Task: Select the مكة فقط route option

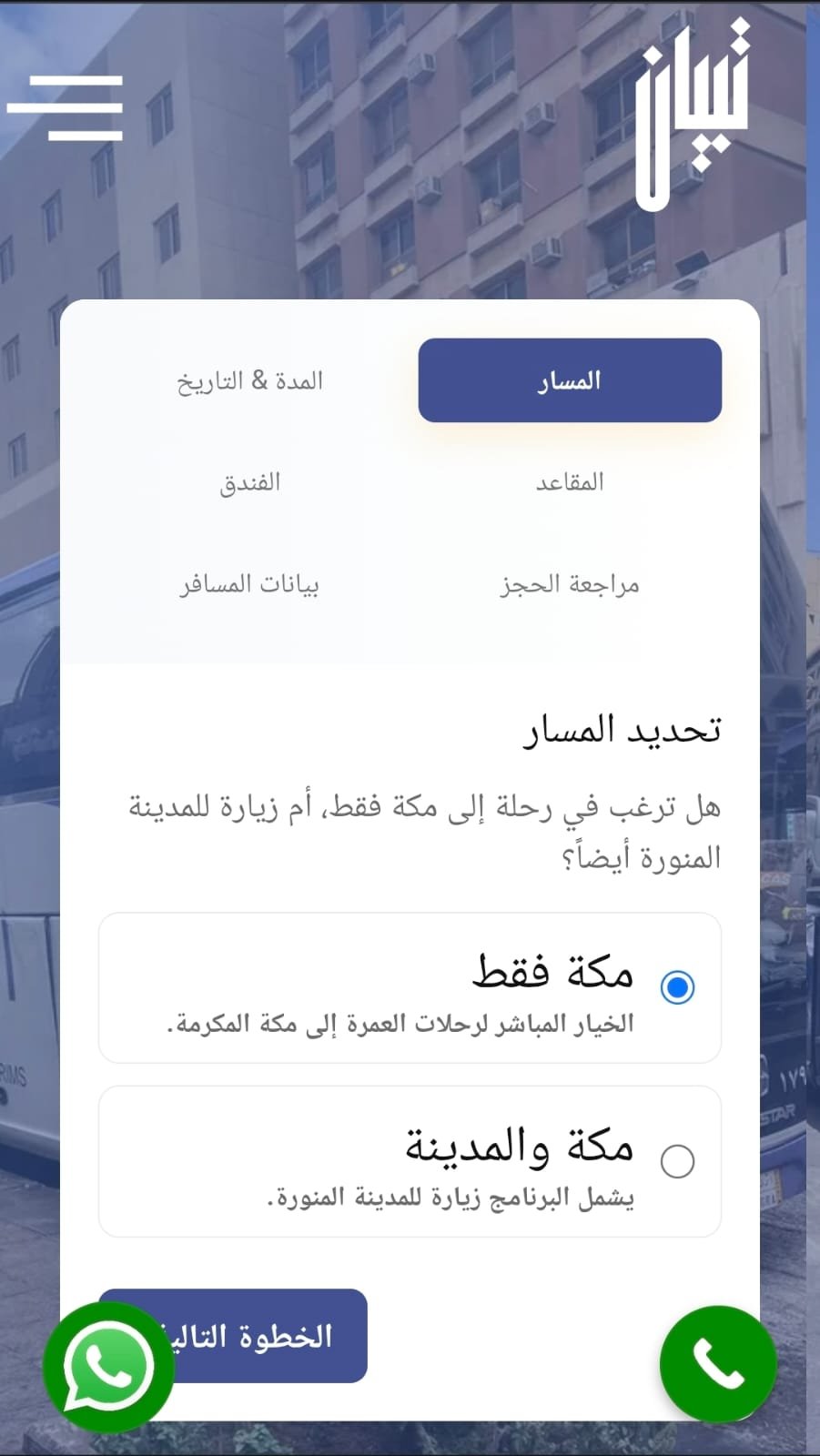Action: point(677,987)
